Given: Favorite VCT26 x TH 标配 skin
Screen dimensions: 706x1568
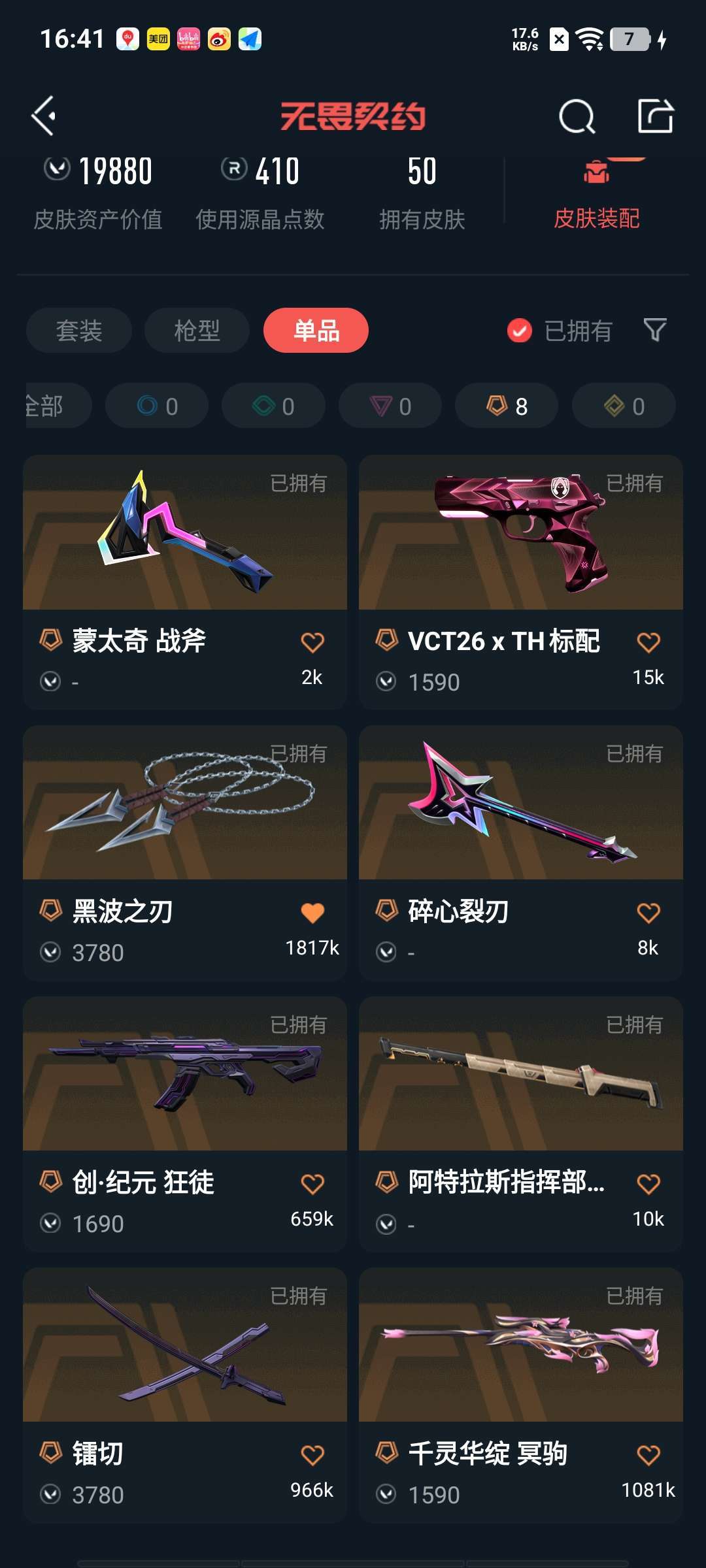Looking at the screenshot, I should (648, 642).
